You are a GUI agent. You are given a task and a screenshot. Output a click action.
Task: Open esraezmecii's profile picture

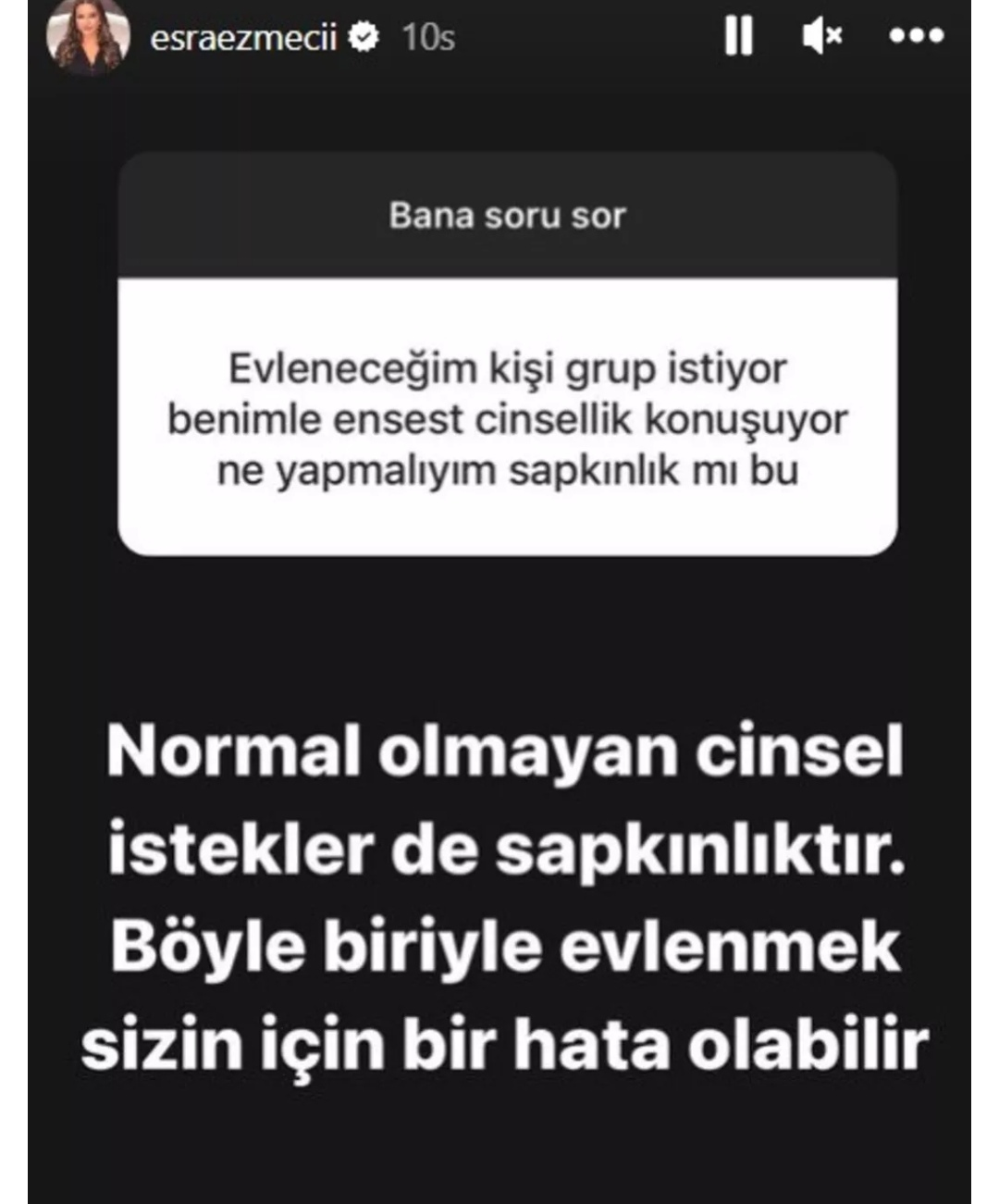[88, 37]
